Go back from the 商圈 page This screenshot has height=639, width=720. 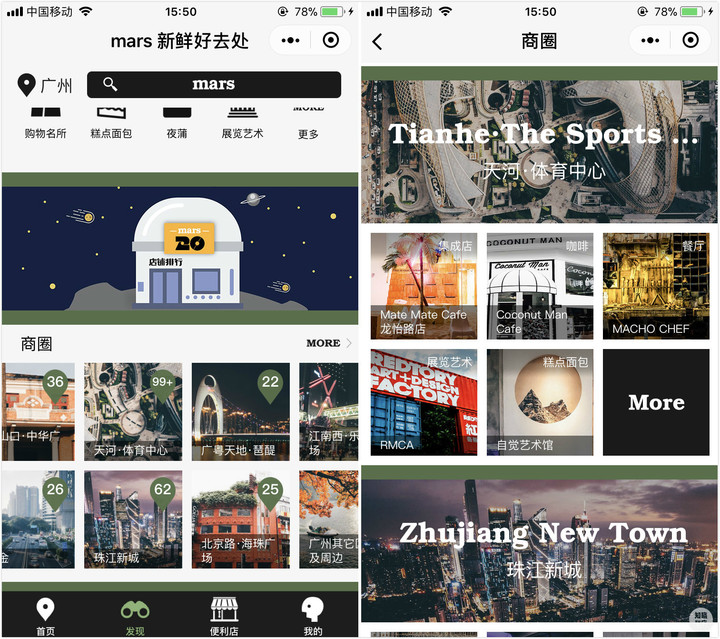pos(377,41)
